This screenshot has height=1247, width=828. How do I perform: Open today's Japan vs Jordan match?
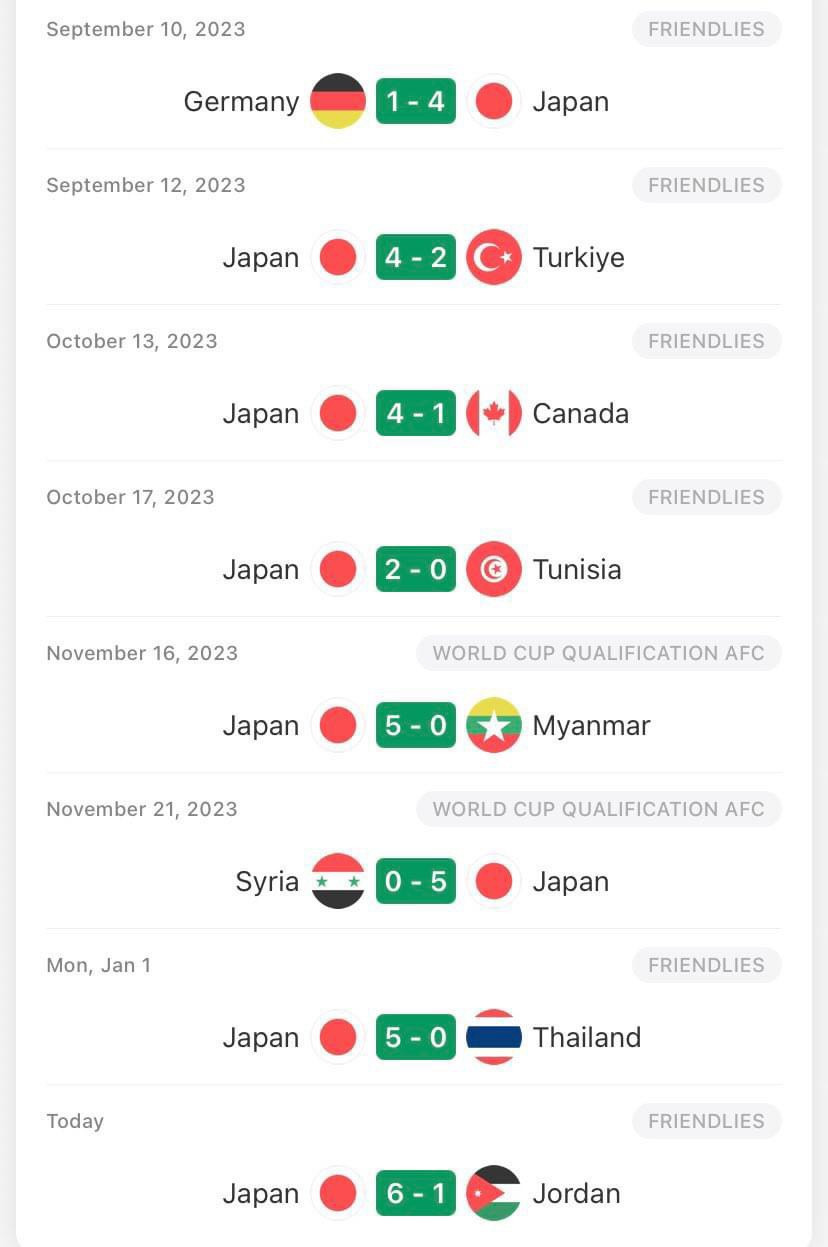point(415,1193)
